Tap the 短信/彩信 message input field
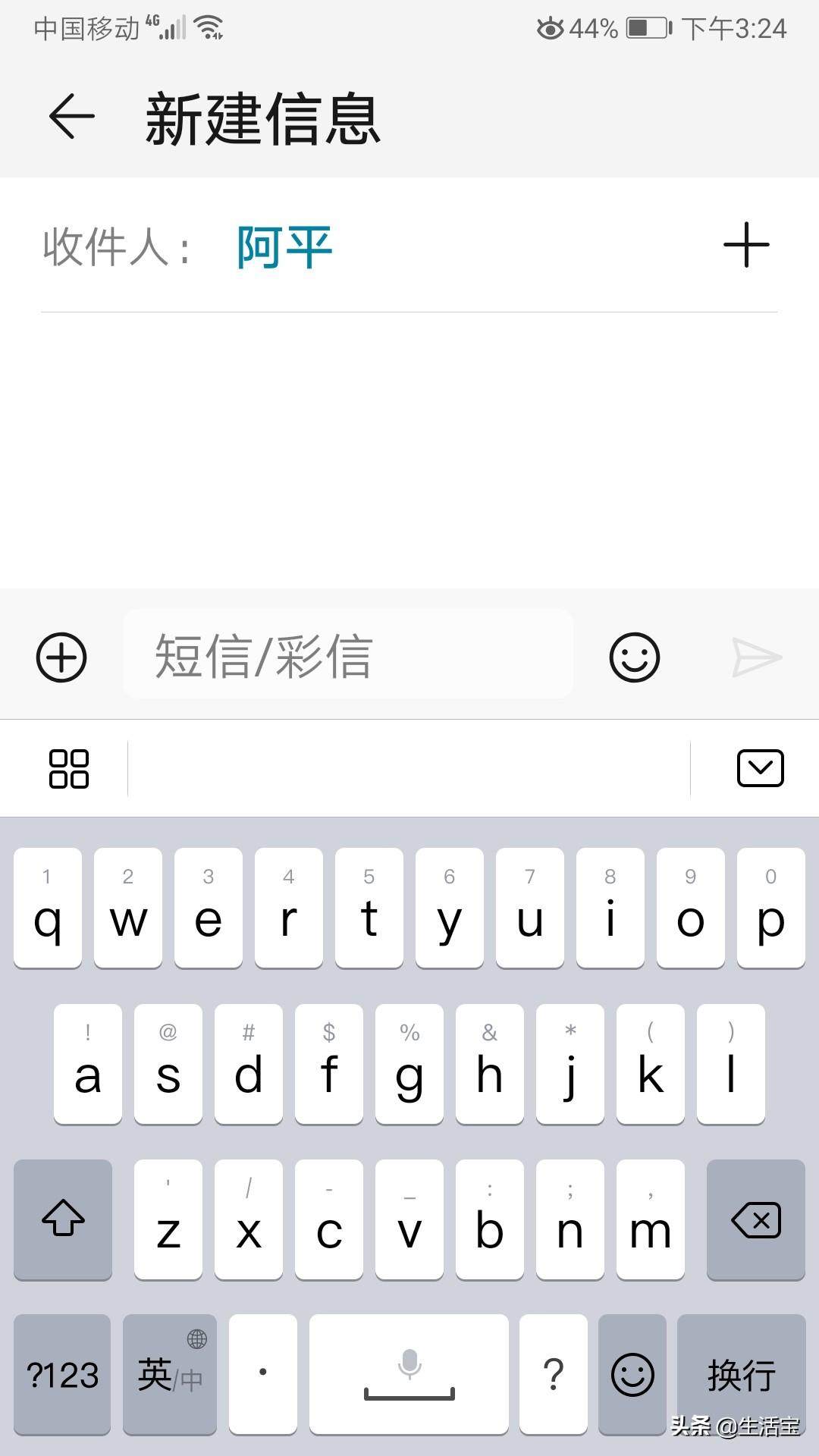Screen dimensions: 819x1456 (x=347, y=657)
